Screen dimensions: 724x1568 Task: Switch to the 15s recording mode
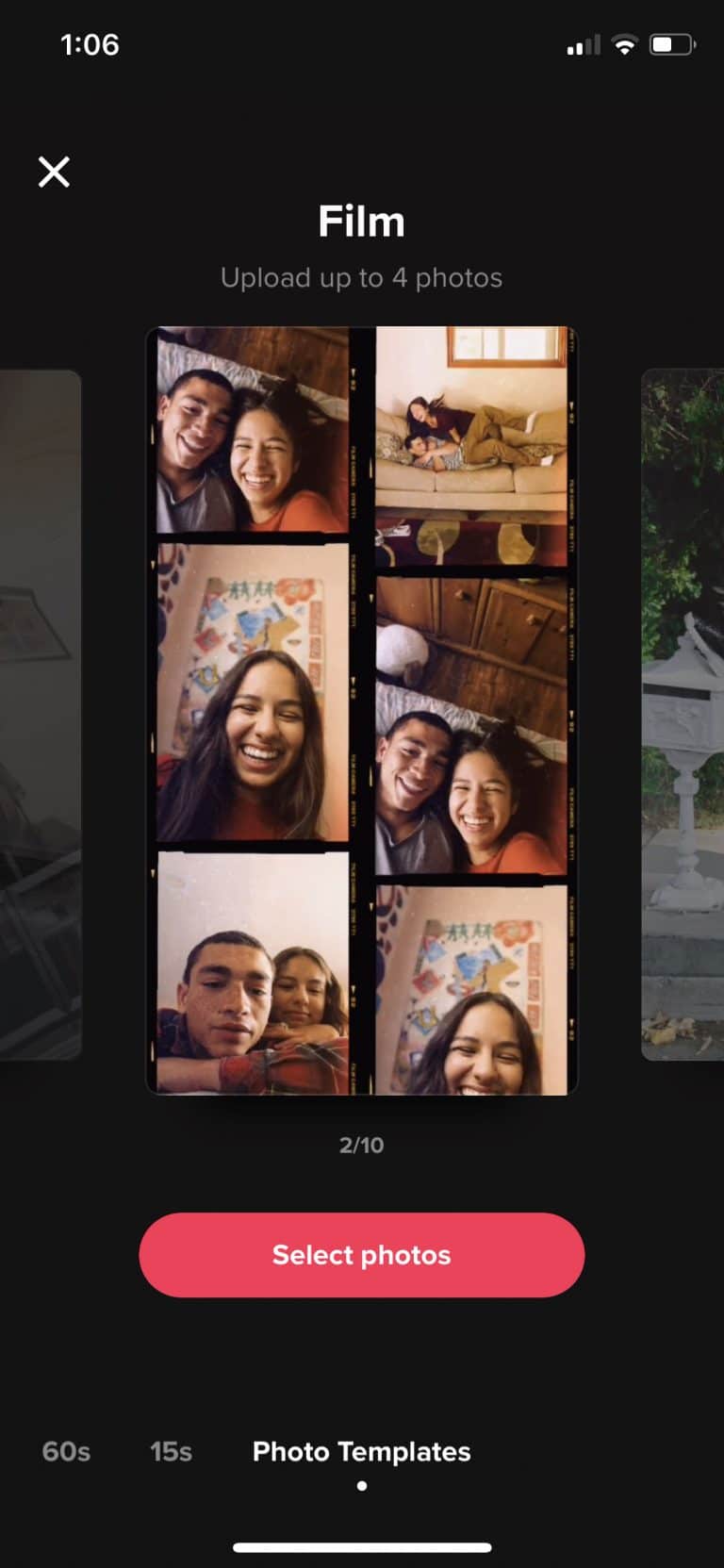click(x=171, y=1451)
